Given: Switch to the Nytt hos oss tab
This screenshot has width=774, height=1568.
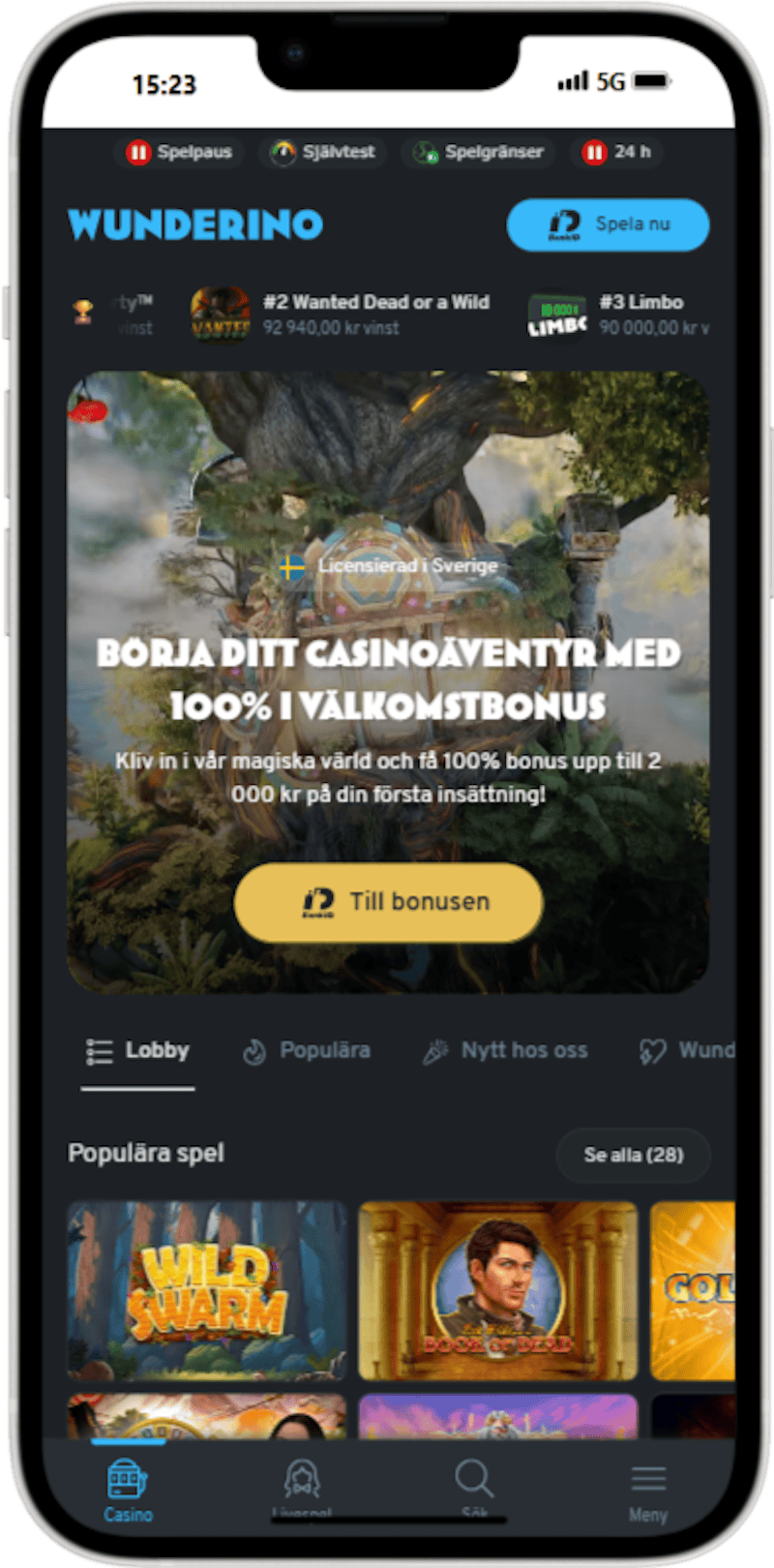Looking at the screenshot, I should (506, 1051).
